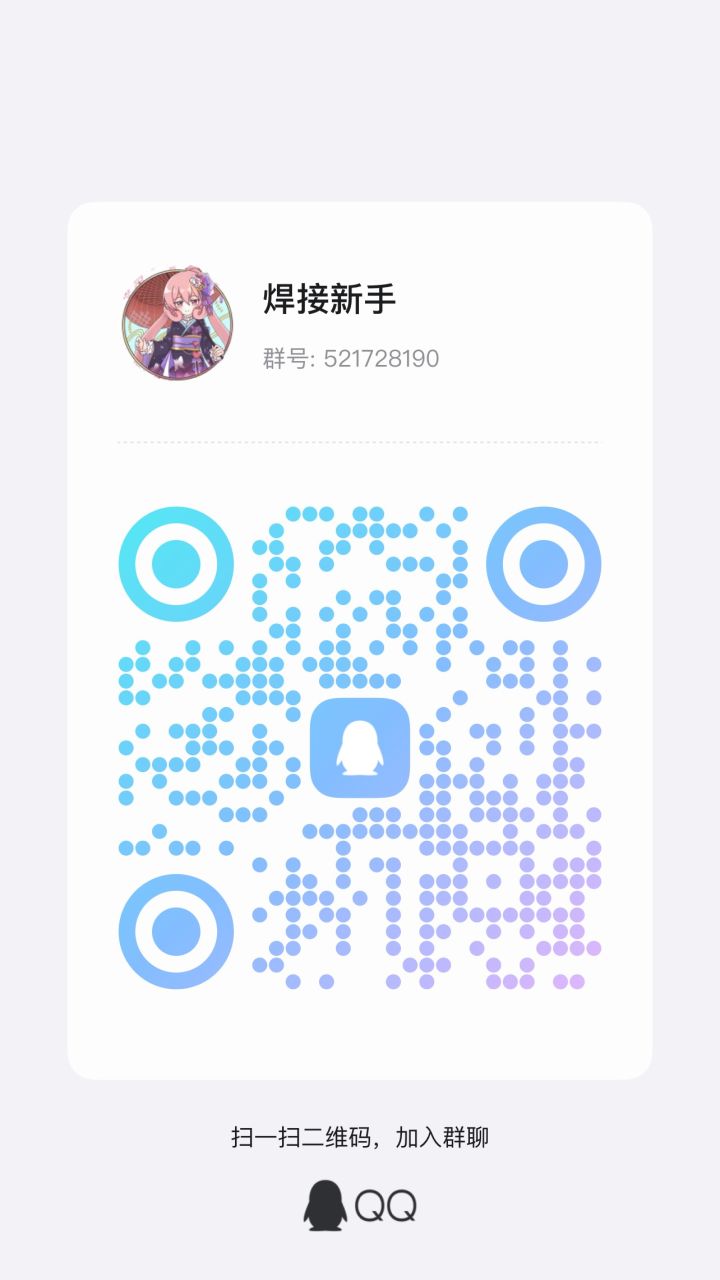Click the top-right QR finder pattern circle
This screenshot has width=720, height=1280.
pos(544,562)
